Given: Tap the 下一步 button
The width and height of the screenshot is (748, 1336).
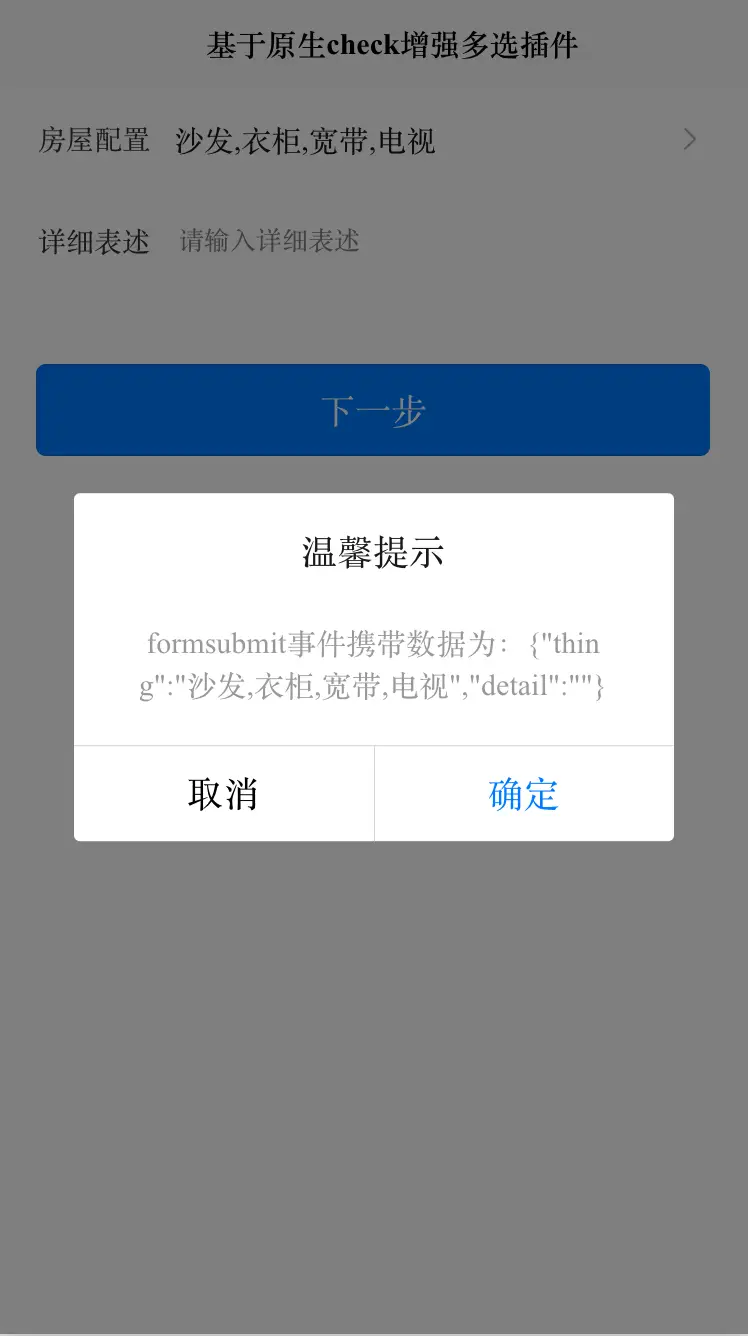Looking at the screenshot, I should click(x=373, y=410).
